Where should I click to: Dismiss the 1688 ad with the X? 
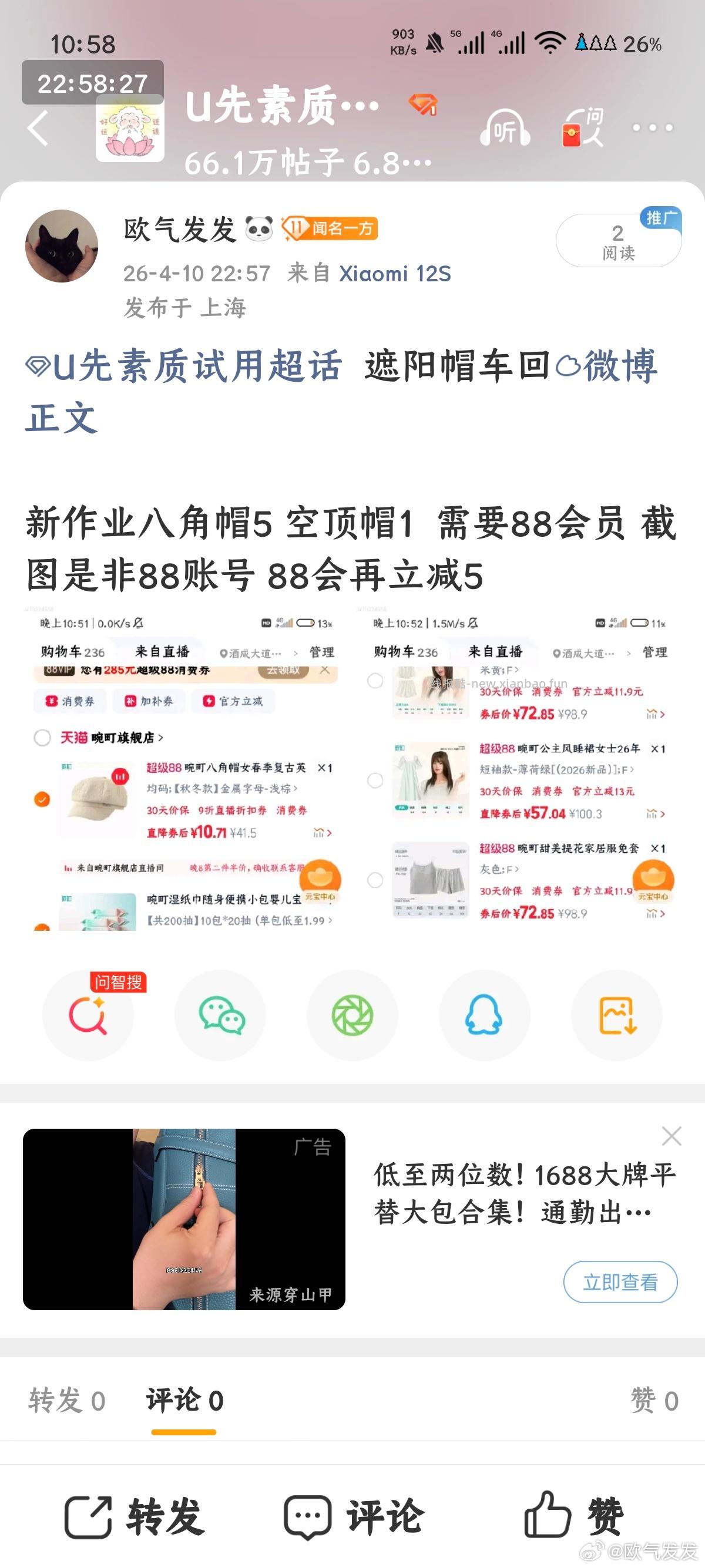tap(672, 1136)
